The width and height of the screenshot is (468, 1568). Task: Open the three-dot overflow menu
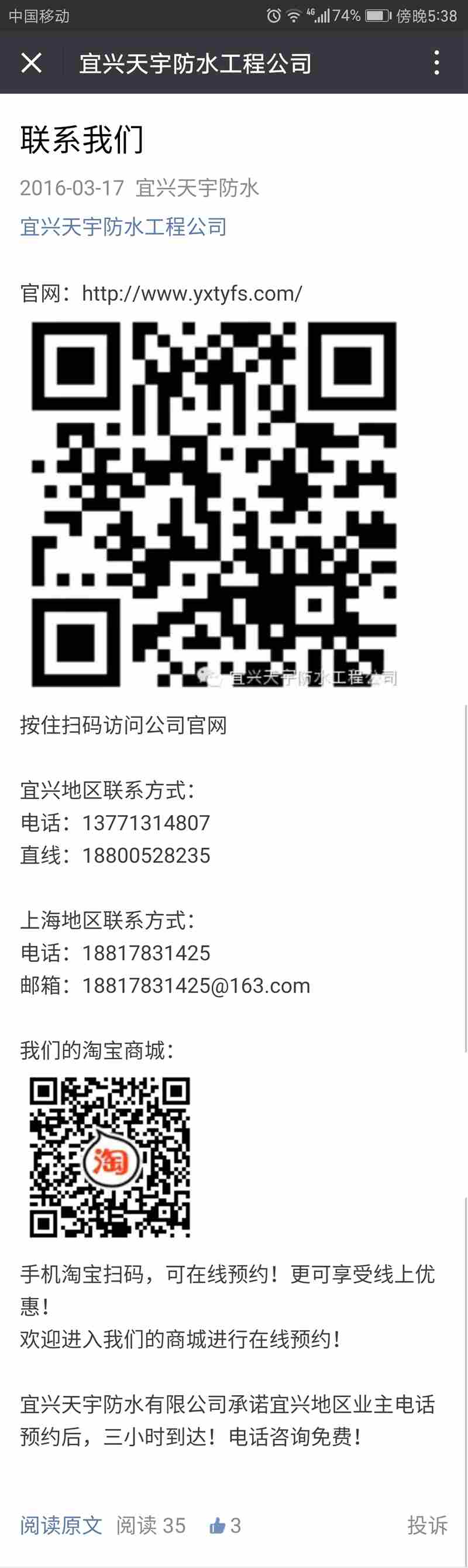436,63
